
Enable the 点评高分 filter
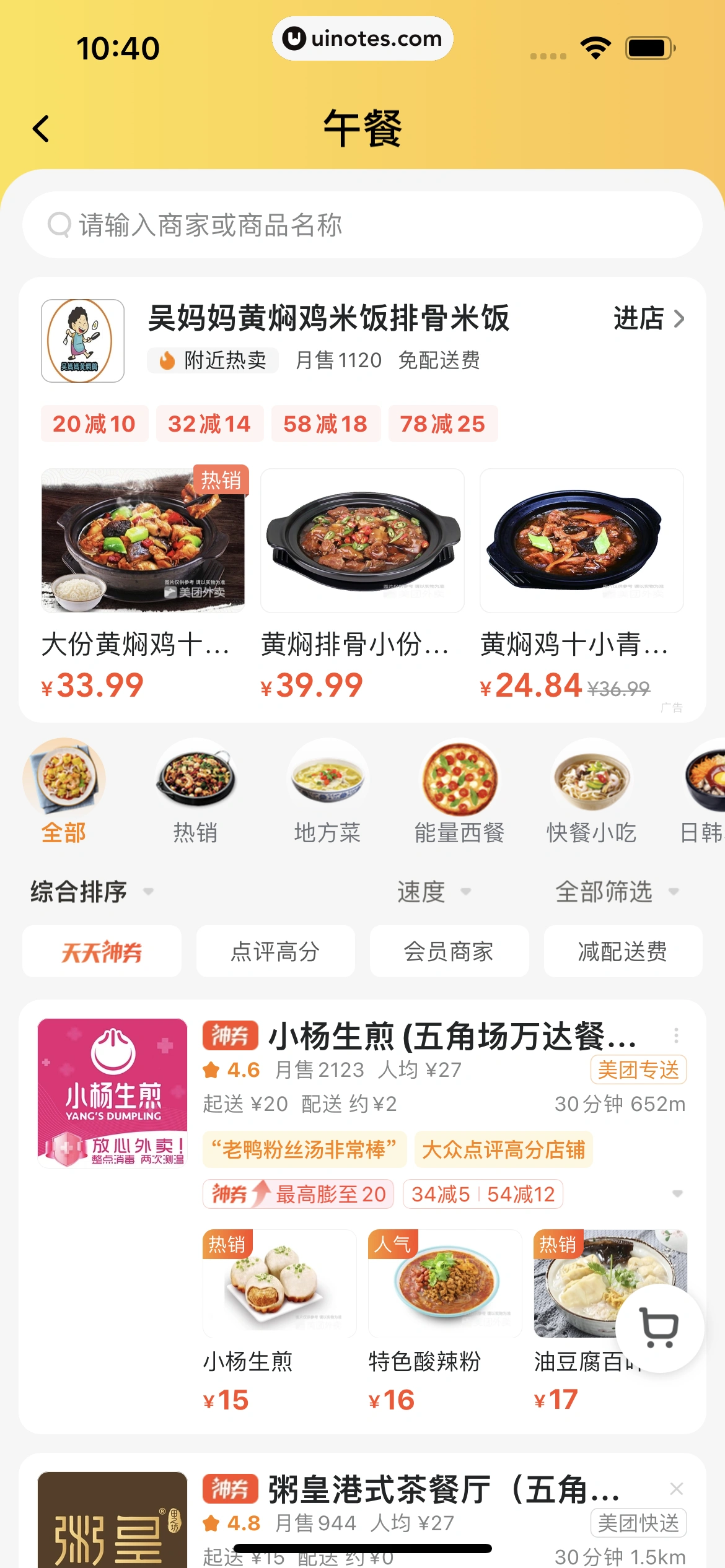pyautogui.click(x=276, y=952)
